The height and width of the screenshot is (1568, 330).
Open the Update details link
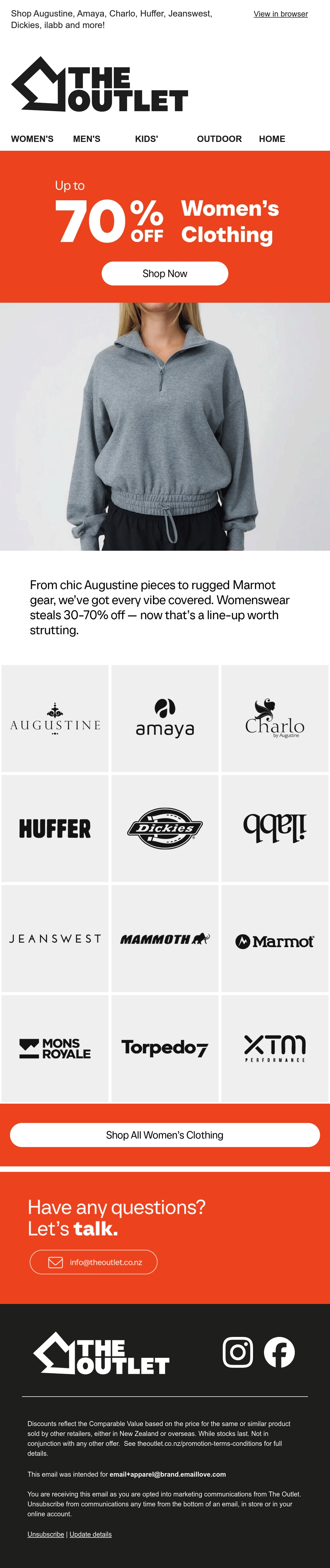[91, 1534]
